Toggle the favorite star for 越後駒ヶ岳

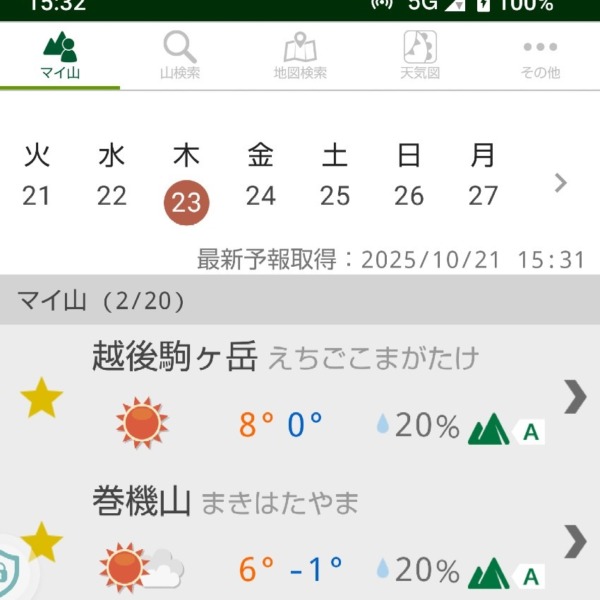point(42,399)
